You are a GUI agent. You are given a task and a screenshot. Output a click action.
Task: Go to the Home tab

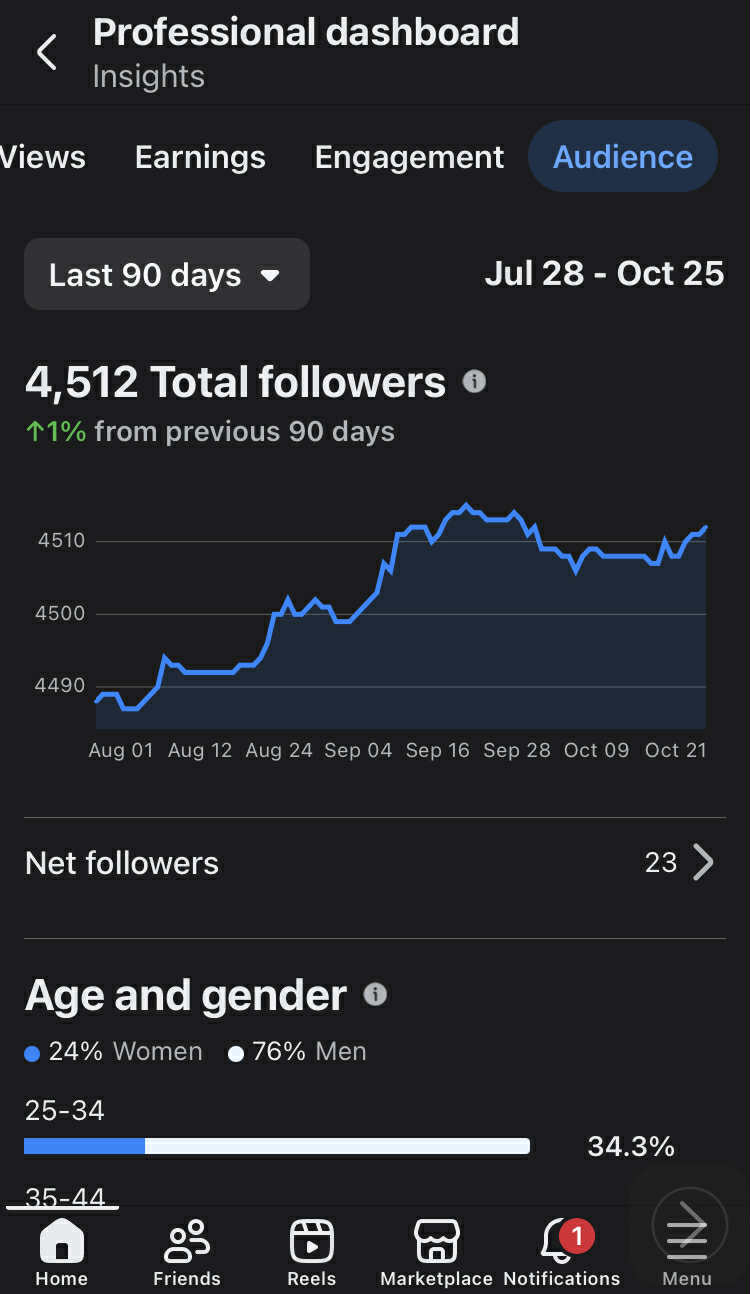[61, 1252]
